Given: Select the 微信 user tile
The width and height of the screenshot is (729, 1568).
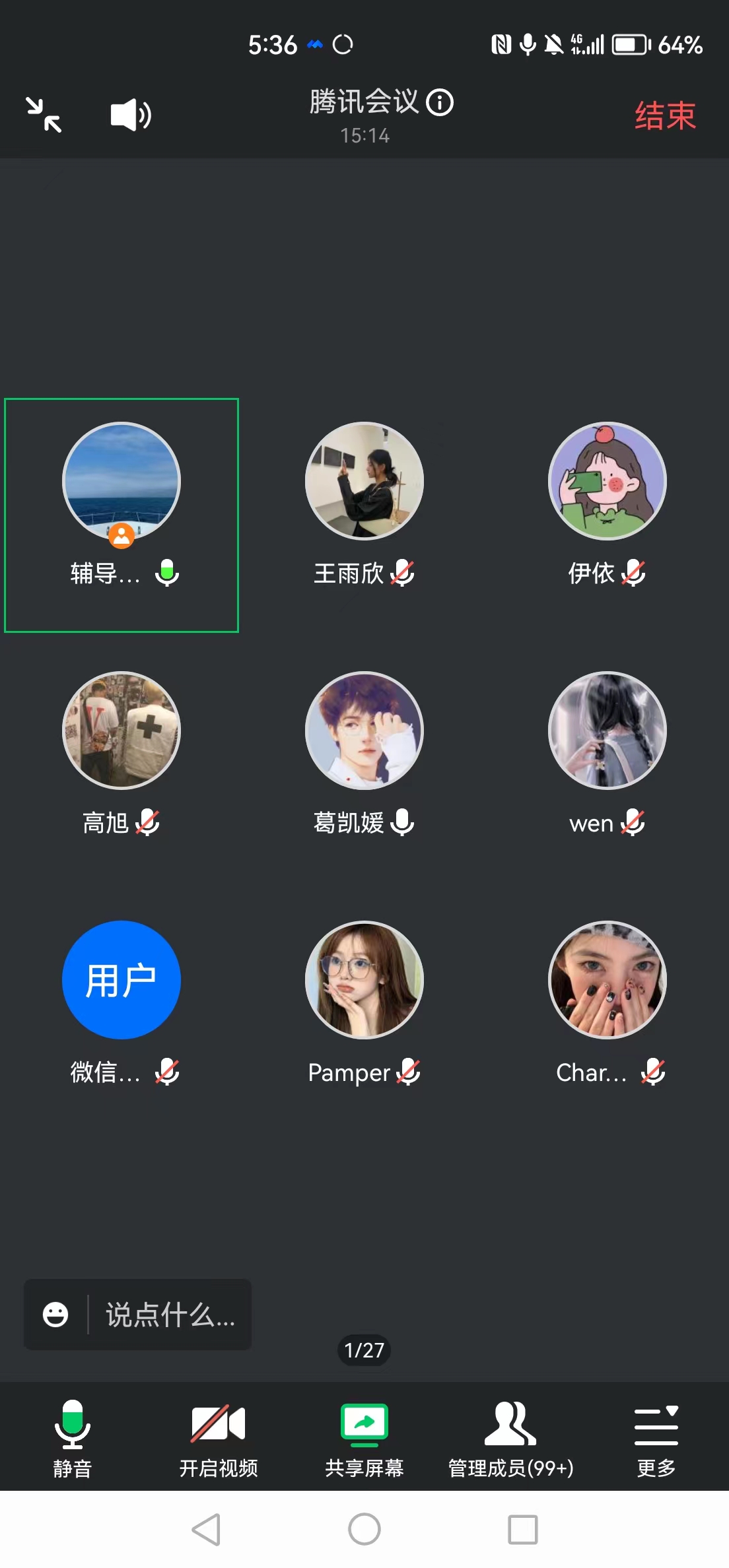Looking at the screenshot, I should pos(121,980).
